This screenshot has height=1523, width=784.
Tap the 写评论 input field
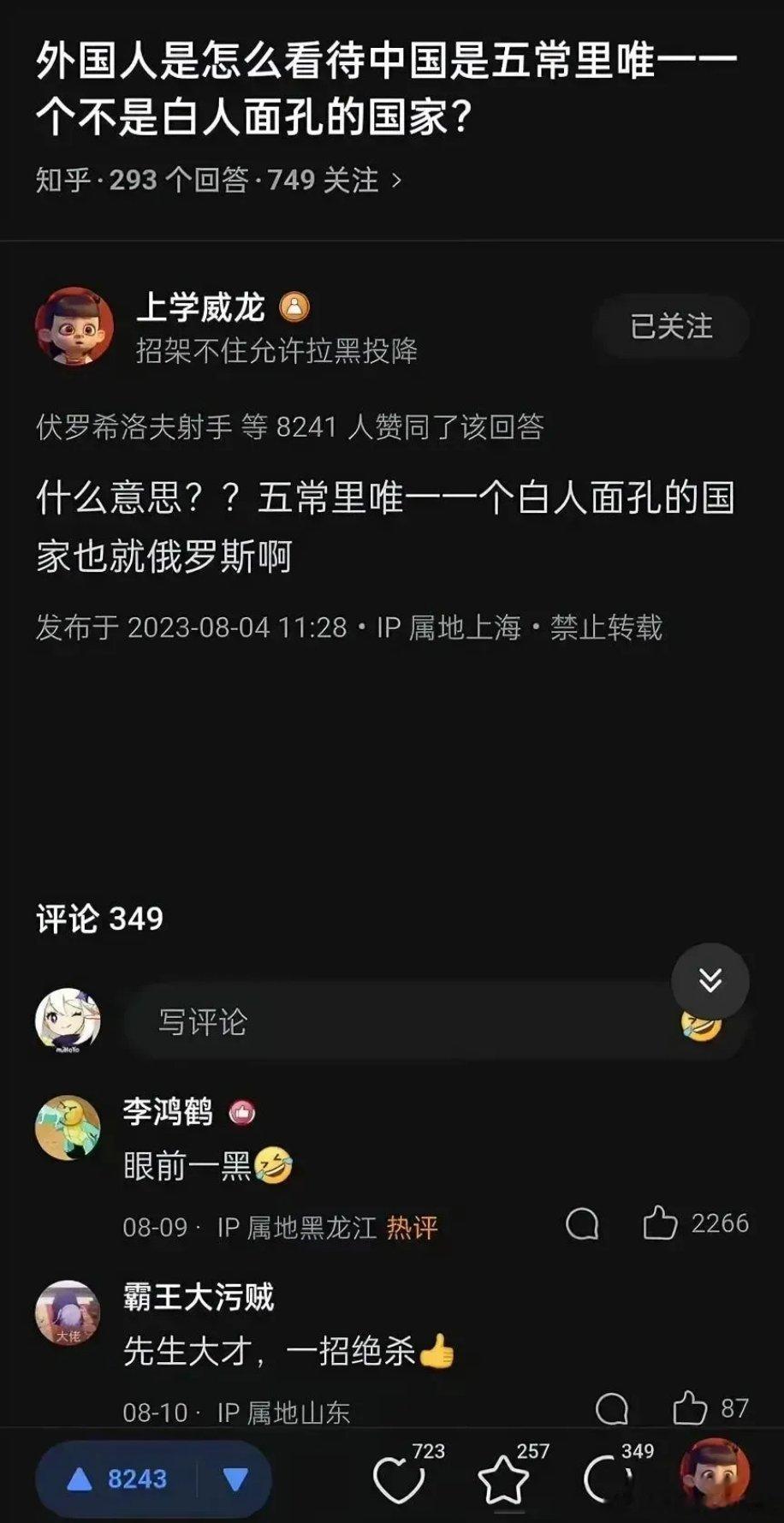(342, 1021)
